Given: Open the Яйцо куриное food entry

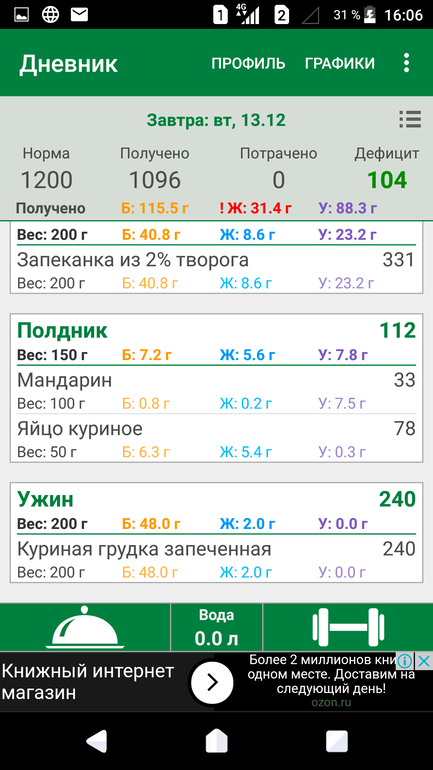Looking at the screenshot, I should [216, 439].
